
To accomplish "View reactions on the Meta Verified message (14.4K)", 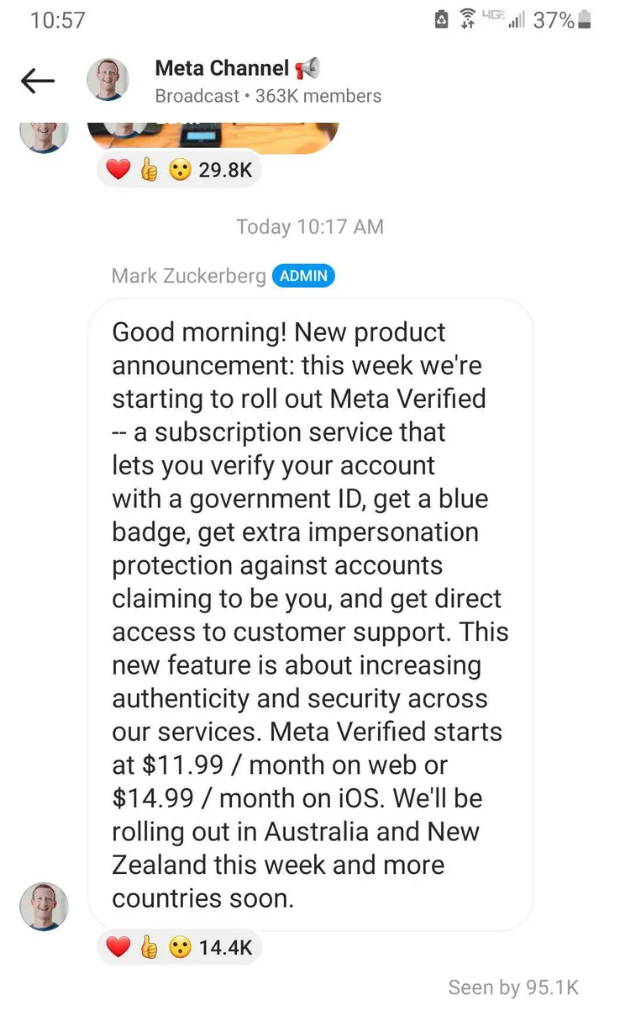I will [x=179, y=947].
